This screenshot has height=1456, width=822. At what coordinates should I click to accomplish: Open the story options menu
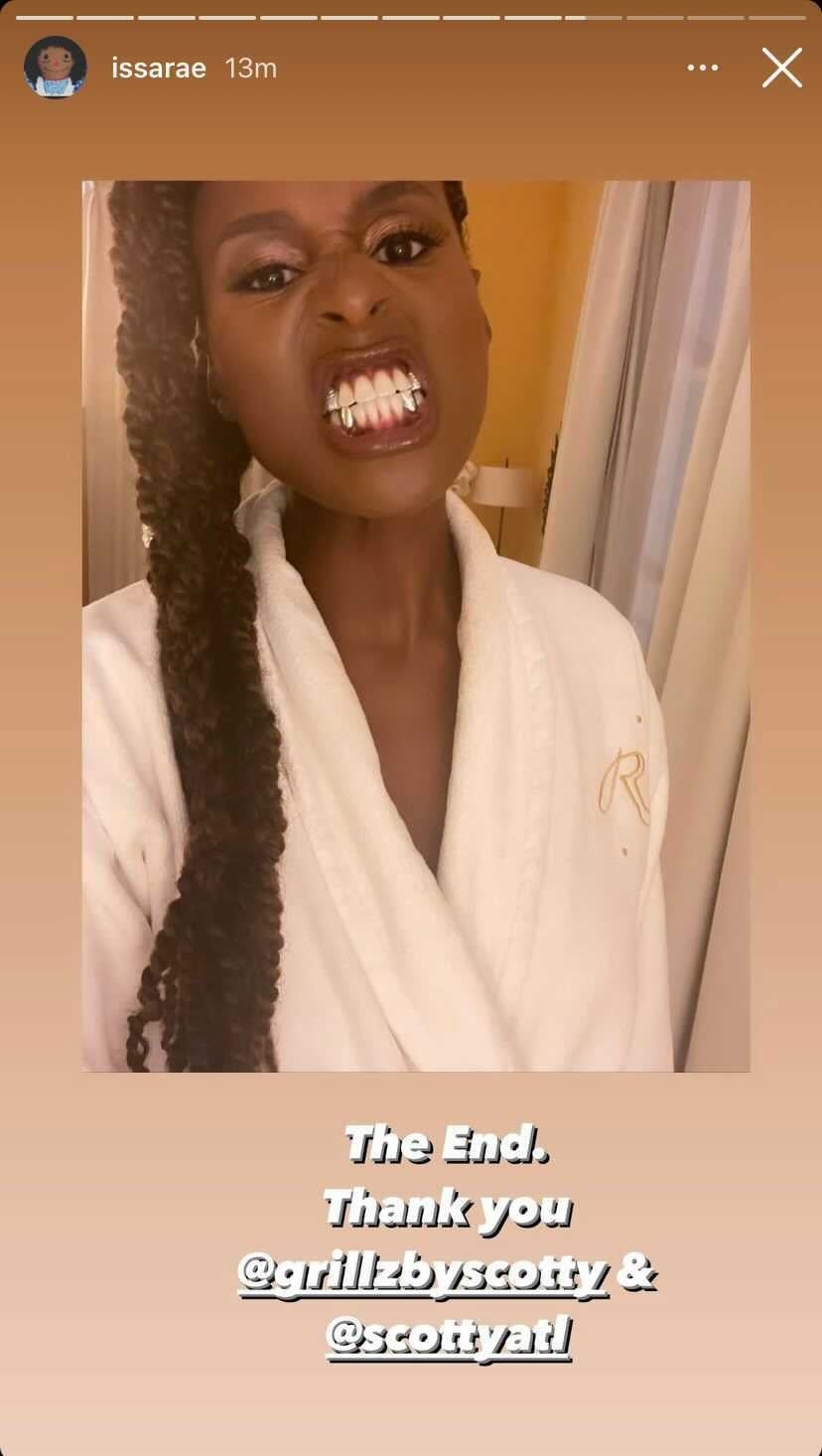coord(702,69)
